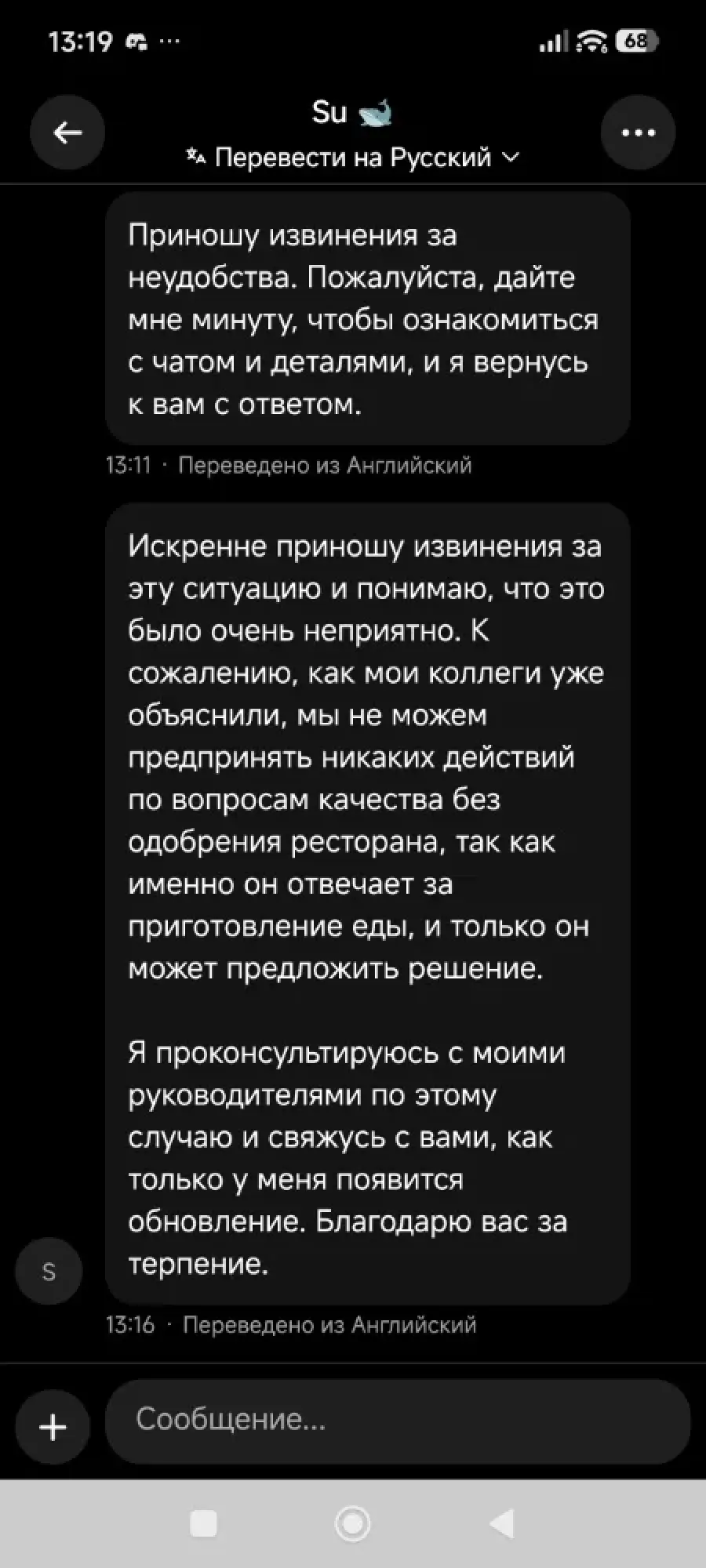Screen dimensions: 706x1568
Task: Go back from the Su chat
Action: tap(67, 132)
